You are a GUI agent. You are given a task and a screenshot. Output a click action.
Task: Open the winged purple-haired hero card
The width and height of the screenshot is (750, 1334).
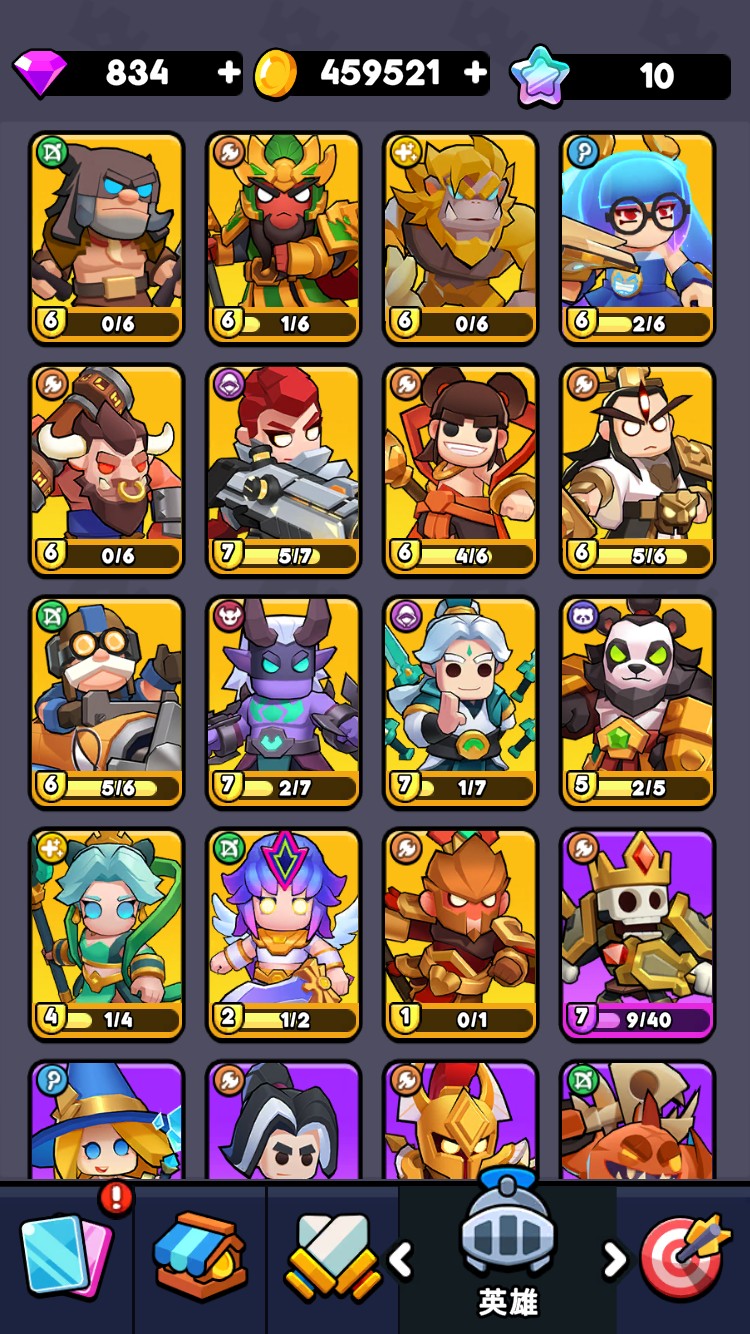(x=283, y=934)
